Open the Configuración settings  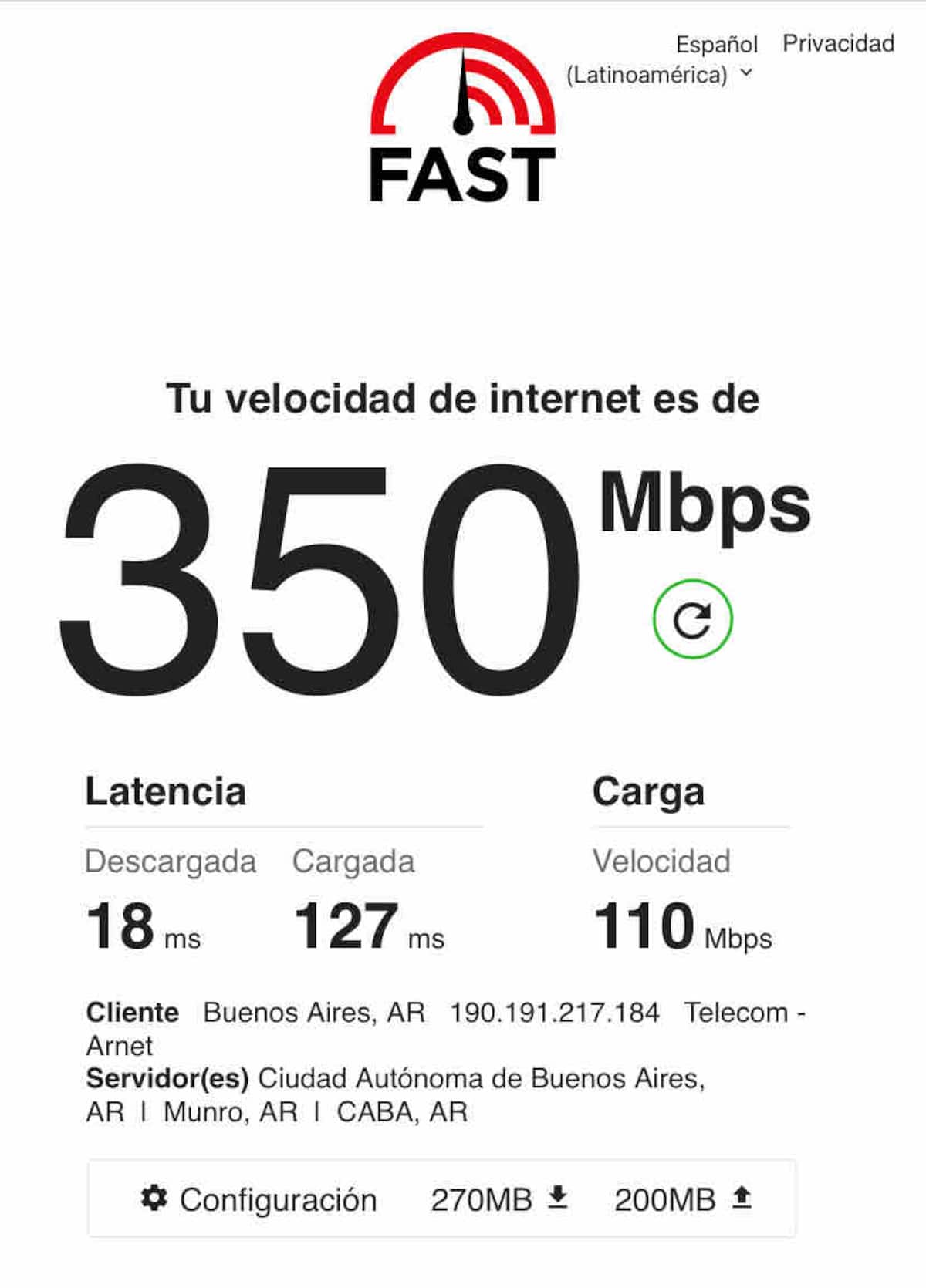point(259,1199)
